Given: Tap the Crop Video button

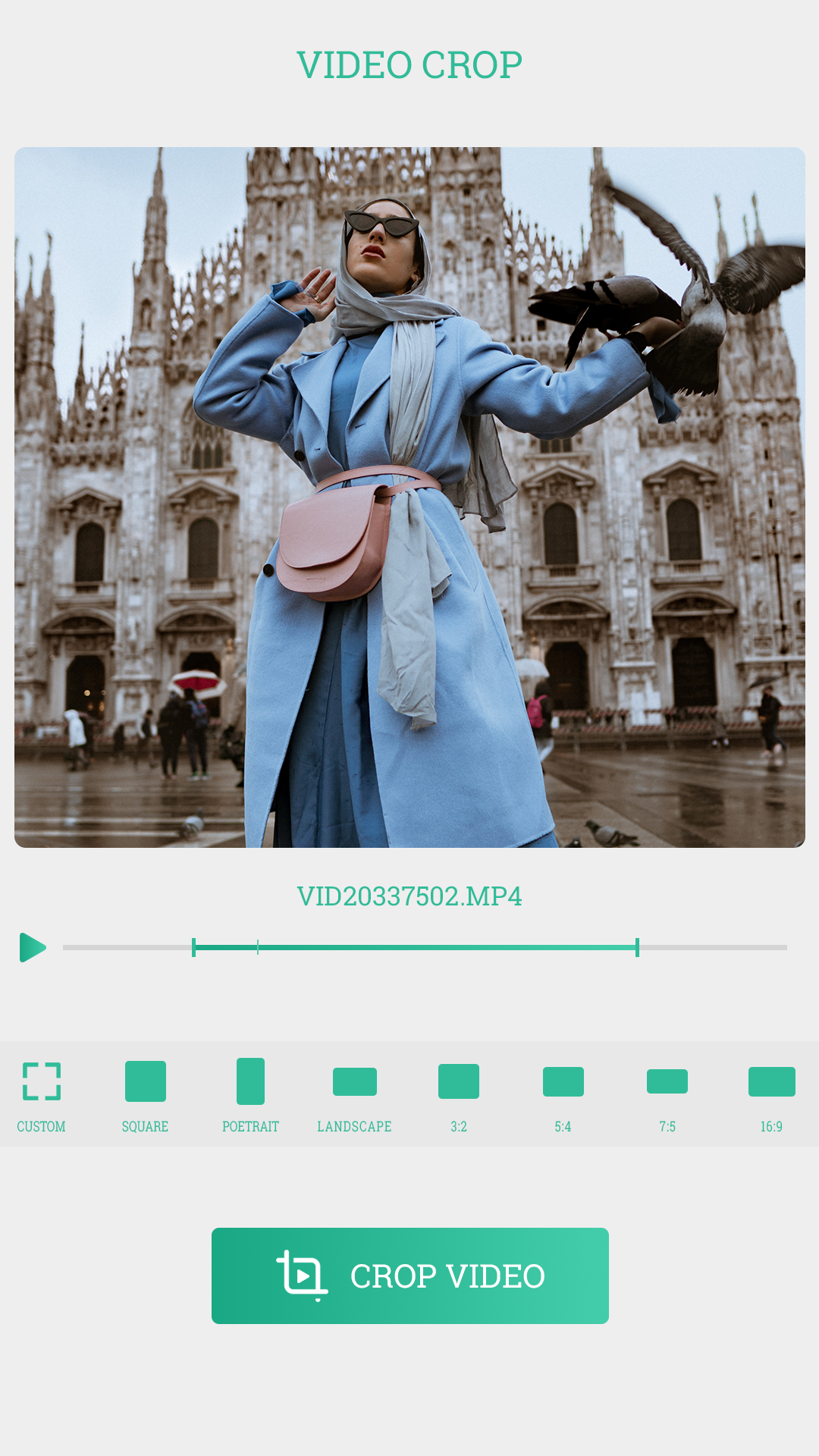Looking at the screenshot, I should pos(409,1276).
